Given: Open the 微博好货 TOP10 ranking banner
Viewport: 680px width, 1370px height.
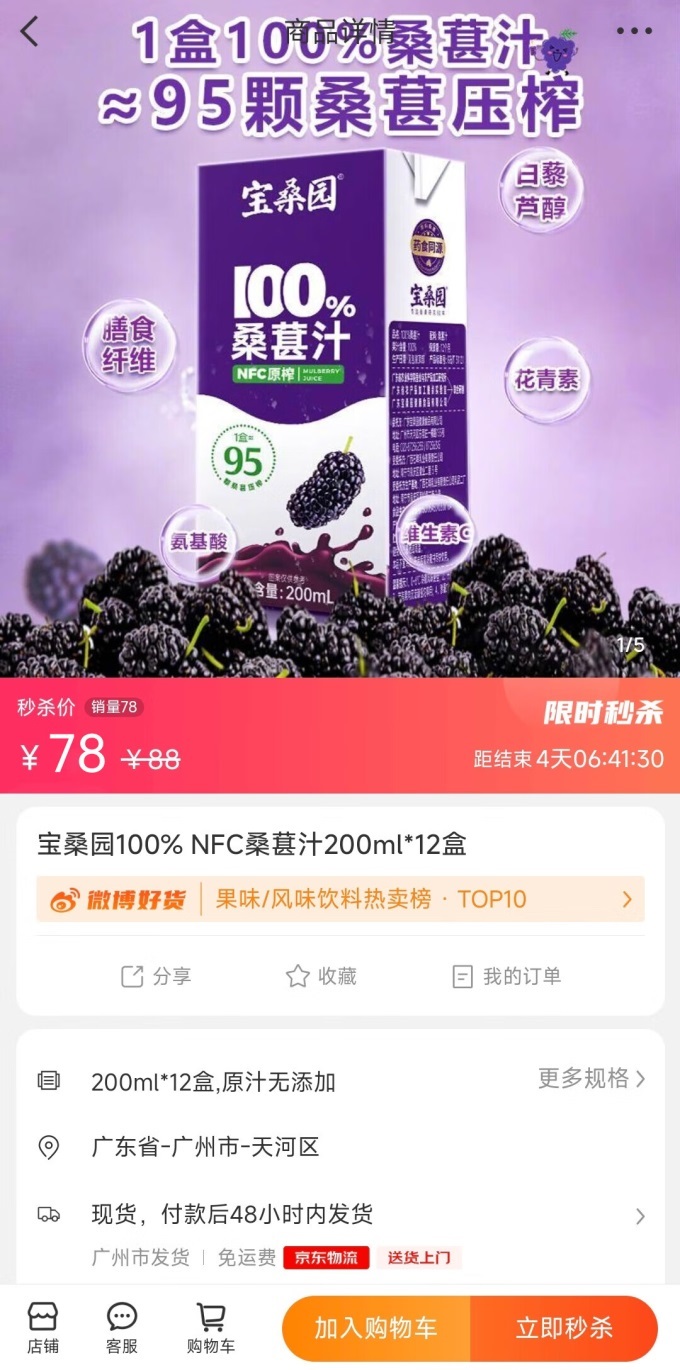Looking at the screenshot, I should point(340,899).
